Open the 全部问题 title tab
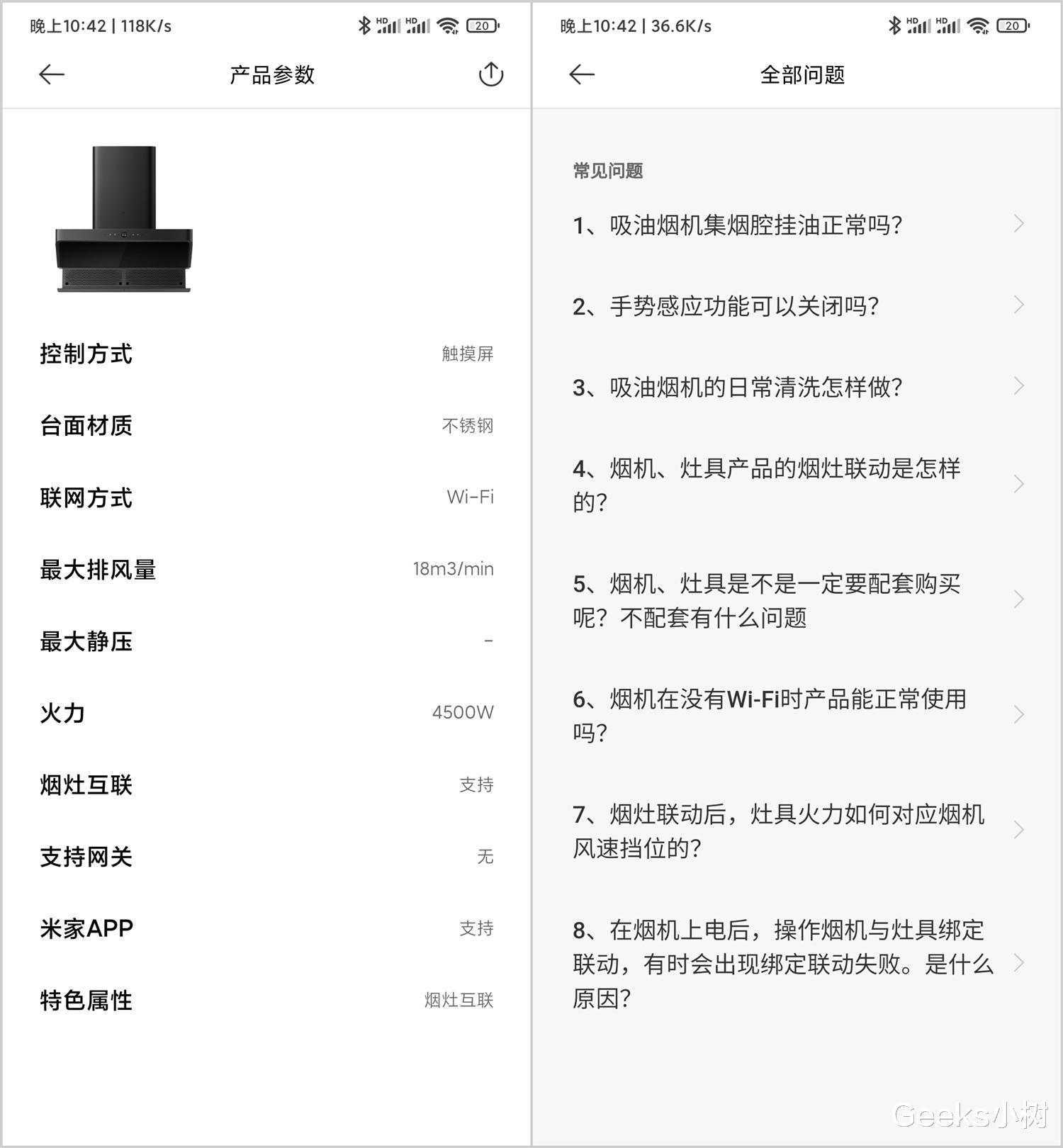The image size is (1063, 1148). click(802, 74)
